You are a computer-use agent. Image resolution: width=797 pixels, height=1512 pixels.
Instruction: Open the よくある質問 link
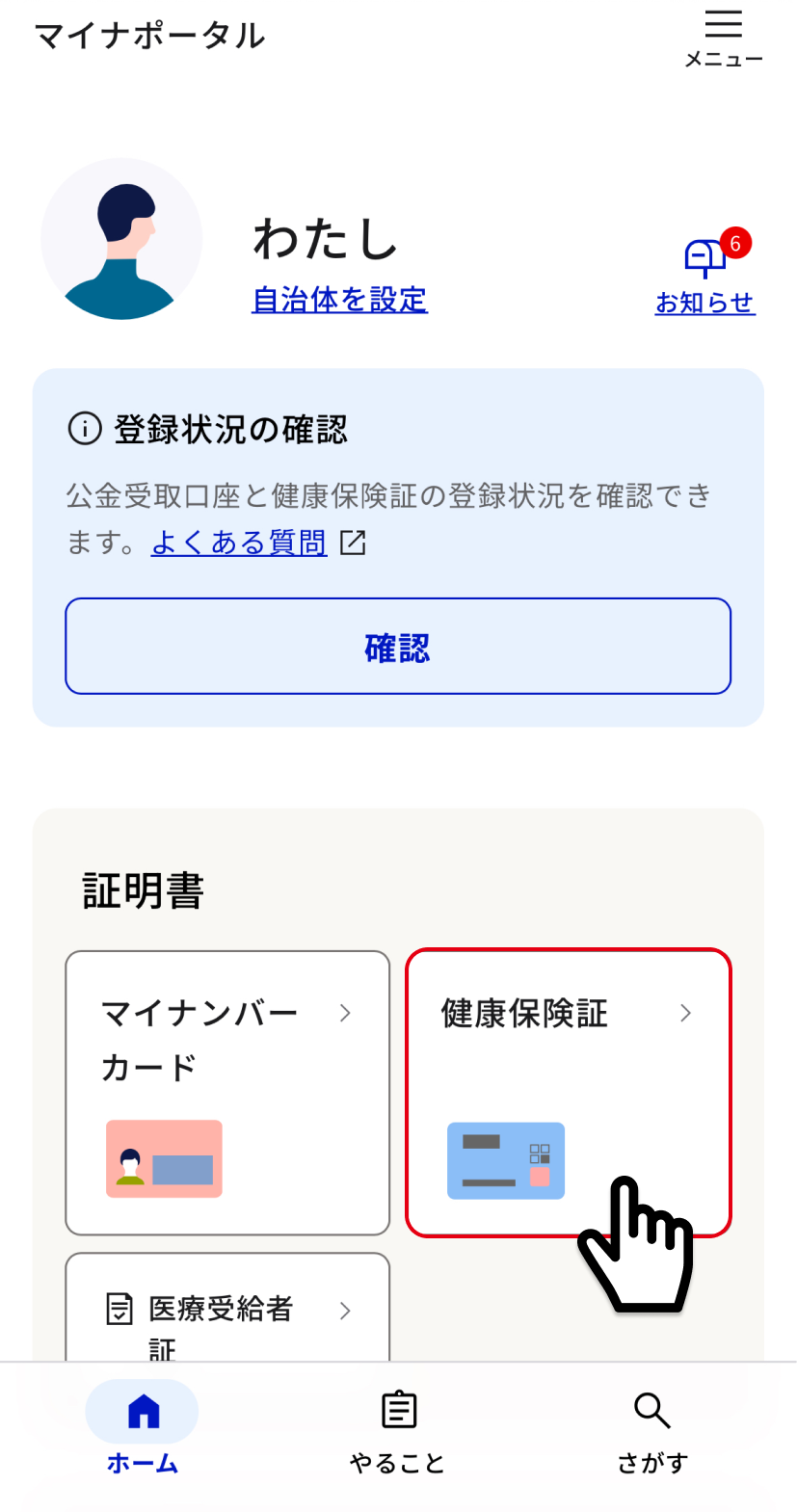(x=239, y=544)
